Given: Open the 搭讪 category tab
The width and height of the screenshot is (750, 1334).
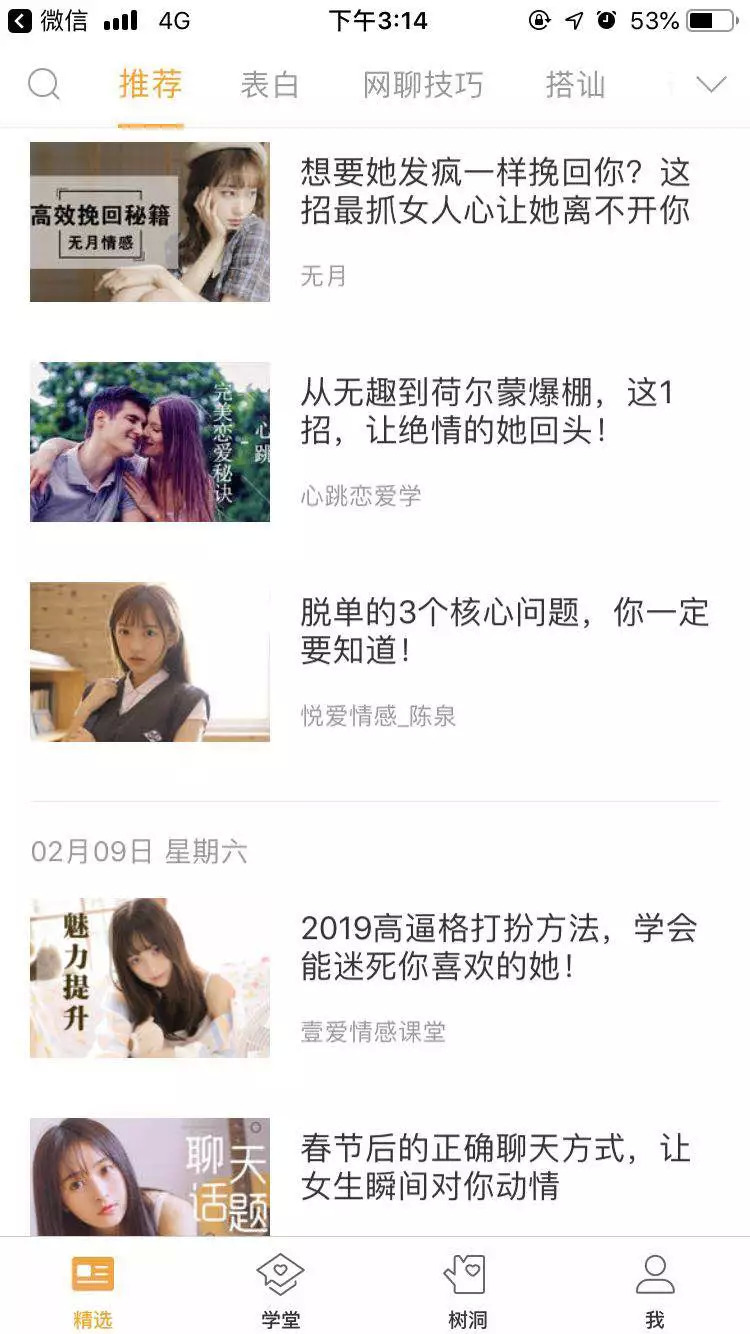Looking at the screenshot, I should pyautogui.click(x=575, y=85).
